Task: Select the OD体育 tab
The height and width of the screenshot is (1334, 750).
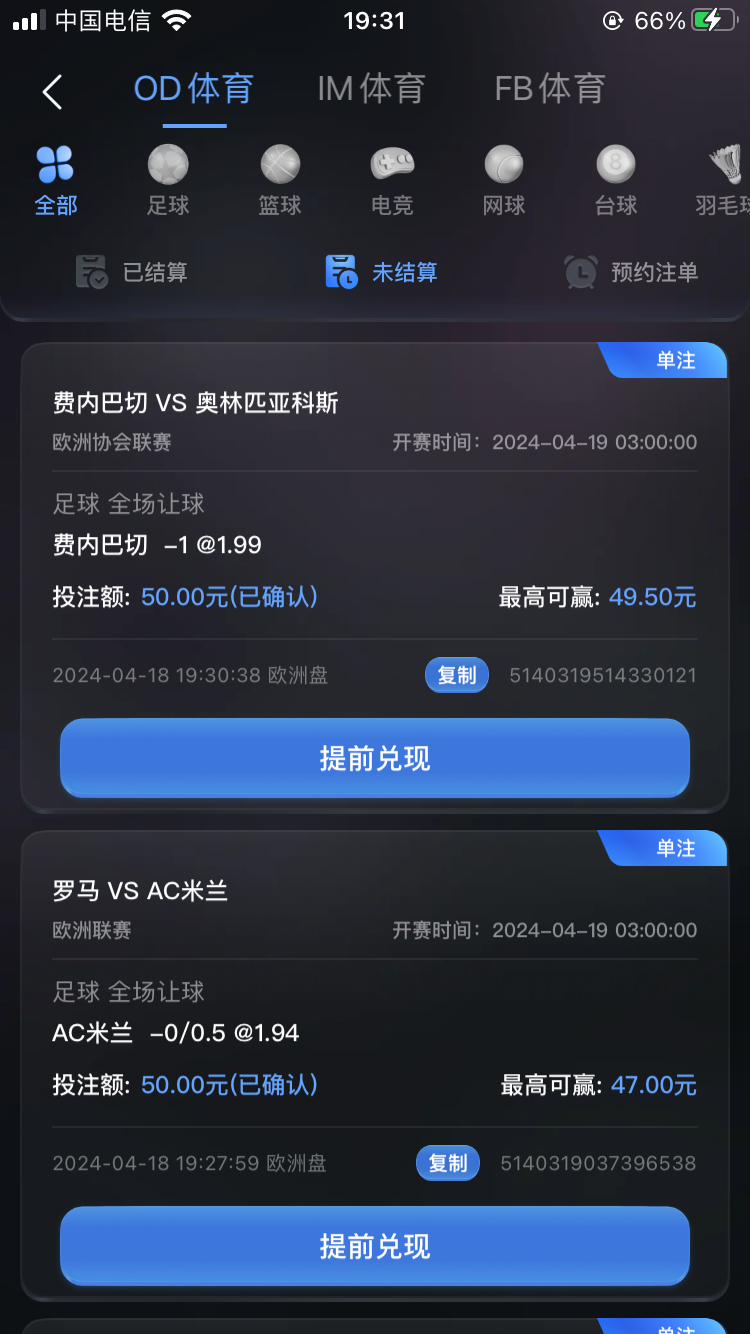Action: pos(194,89)
